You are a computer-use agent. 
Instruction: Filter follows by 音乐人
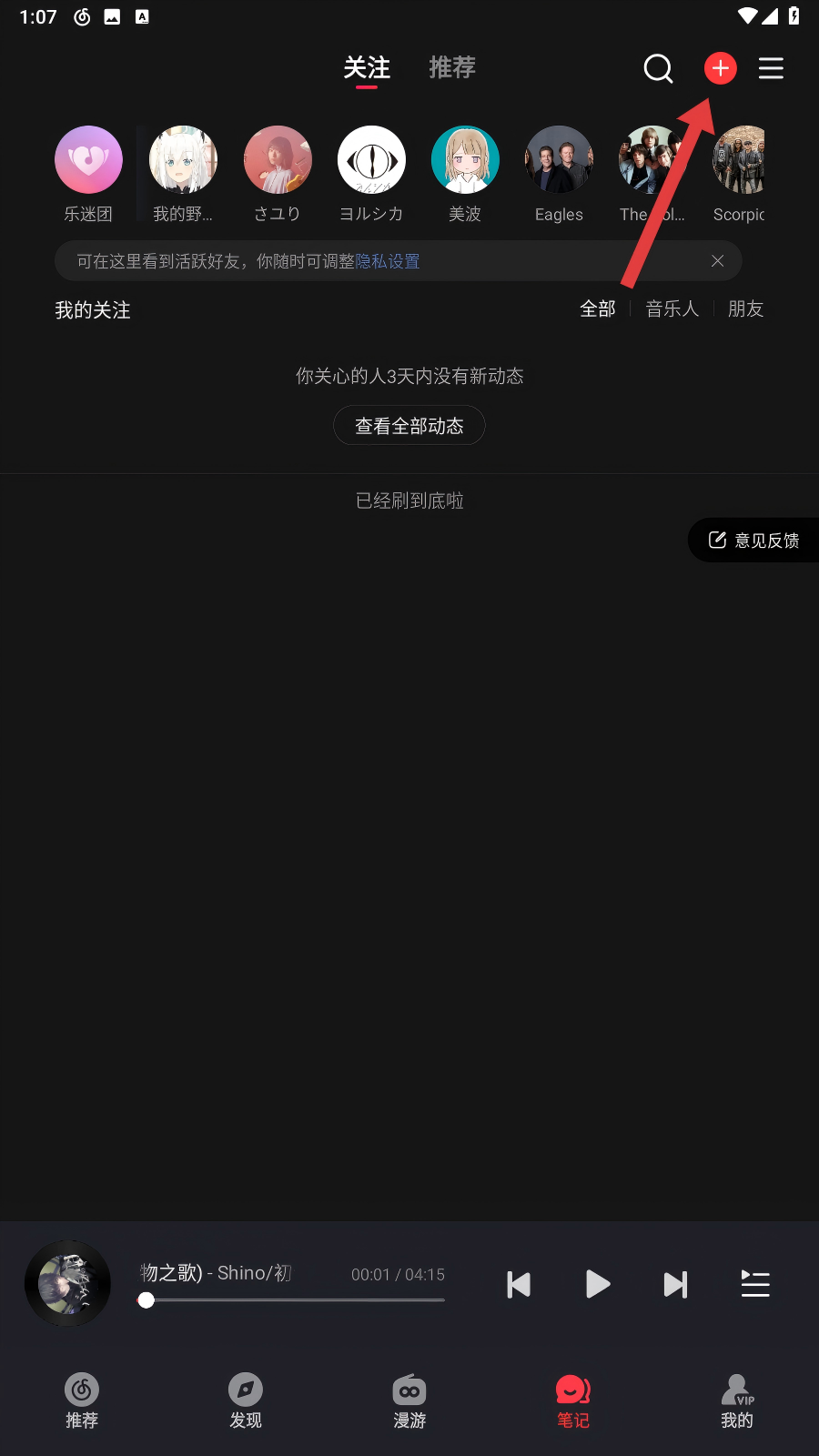pos(672,309)
